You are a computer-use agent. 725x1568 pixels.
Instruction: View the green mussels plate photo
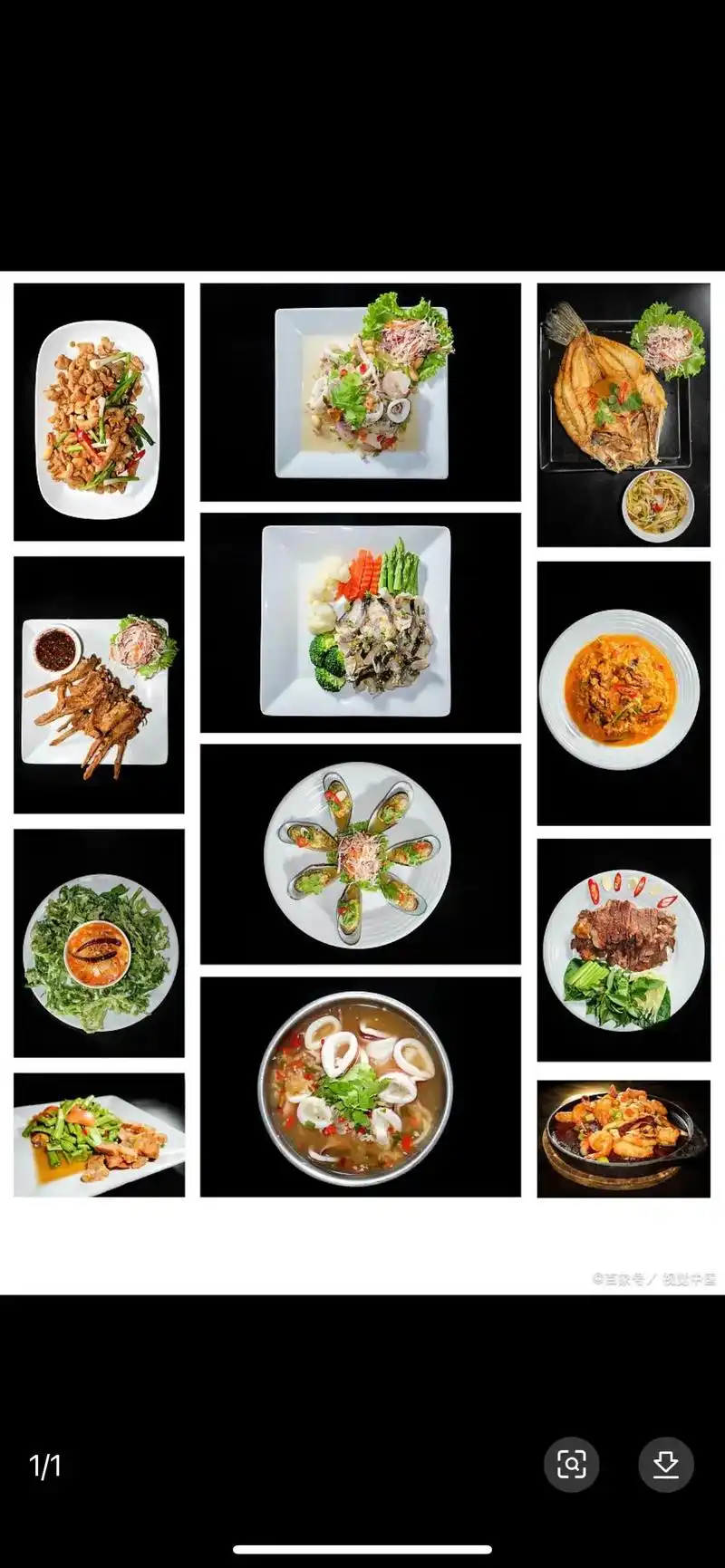pyautogui.click(x=361, y=856)
